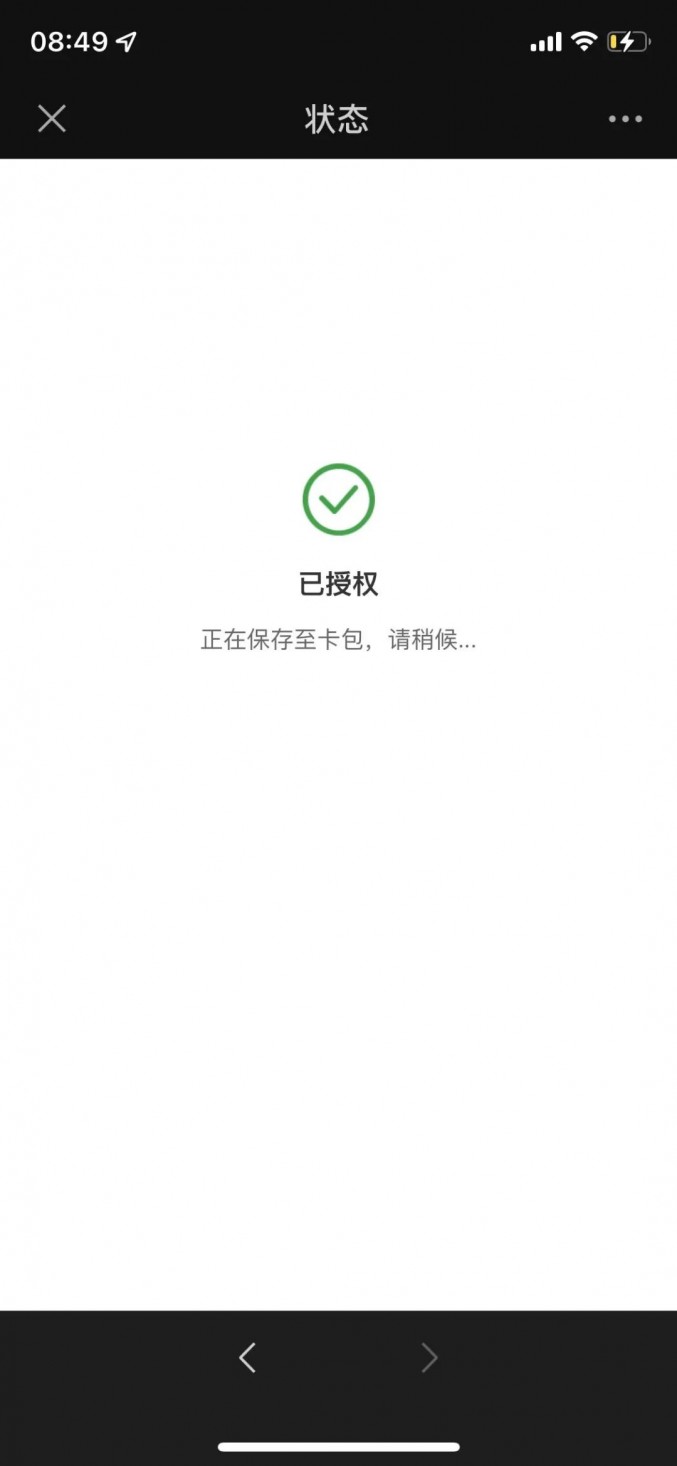
Task: Go back to the previous web page
Action: click(248, 1357)
